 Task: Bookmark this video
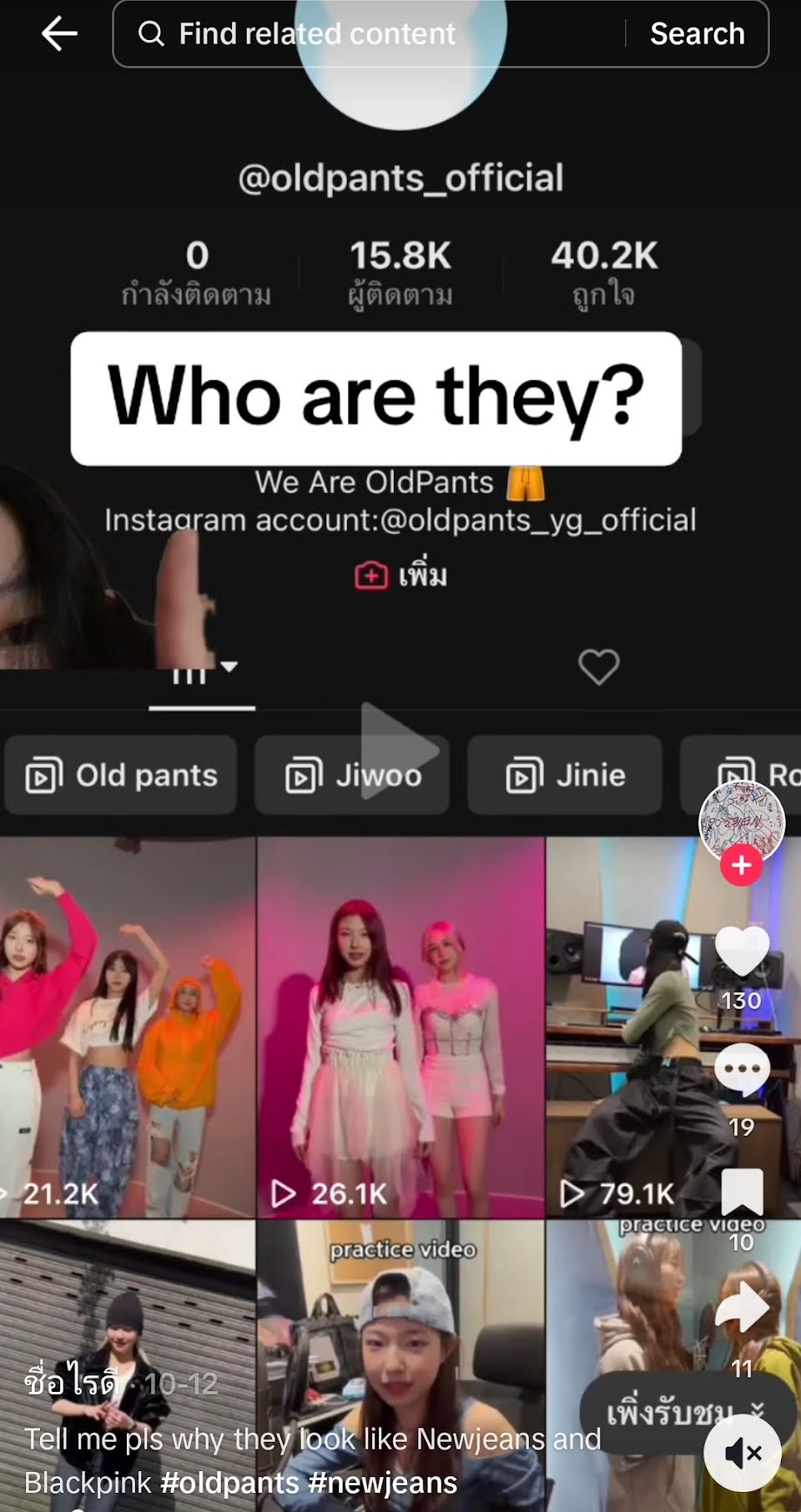click(x=741, y=1191)
